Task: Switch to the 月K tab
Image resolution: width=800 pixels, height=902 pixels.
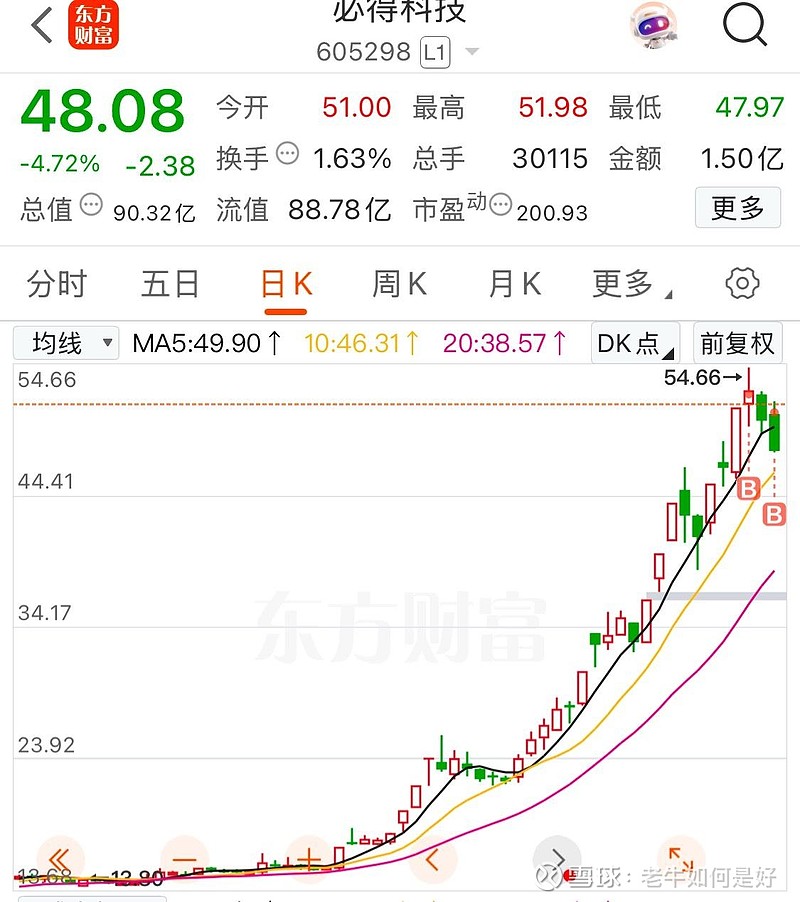Action: coord(514,284)
